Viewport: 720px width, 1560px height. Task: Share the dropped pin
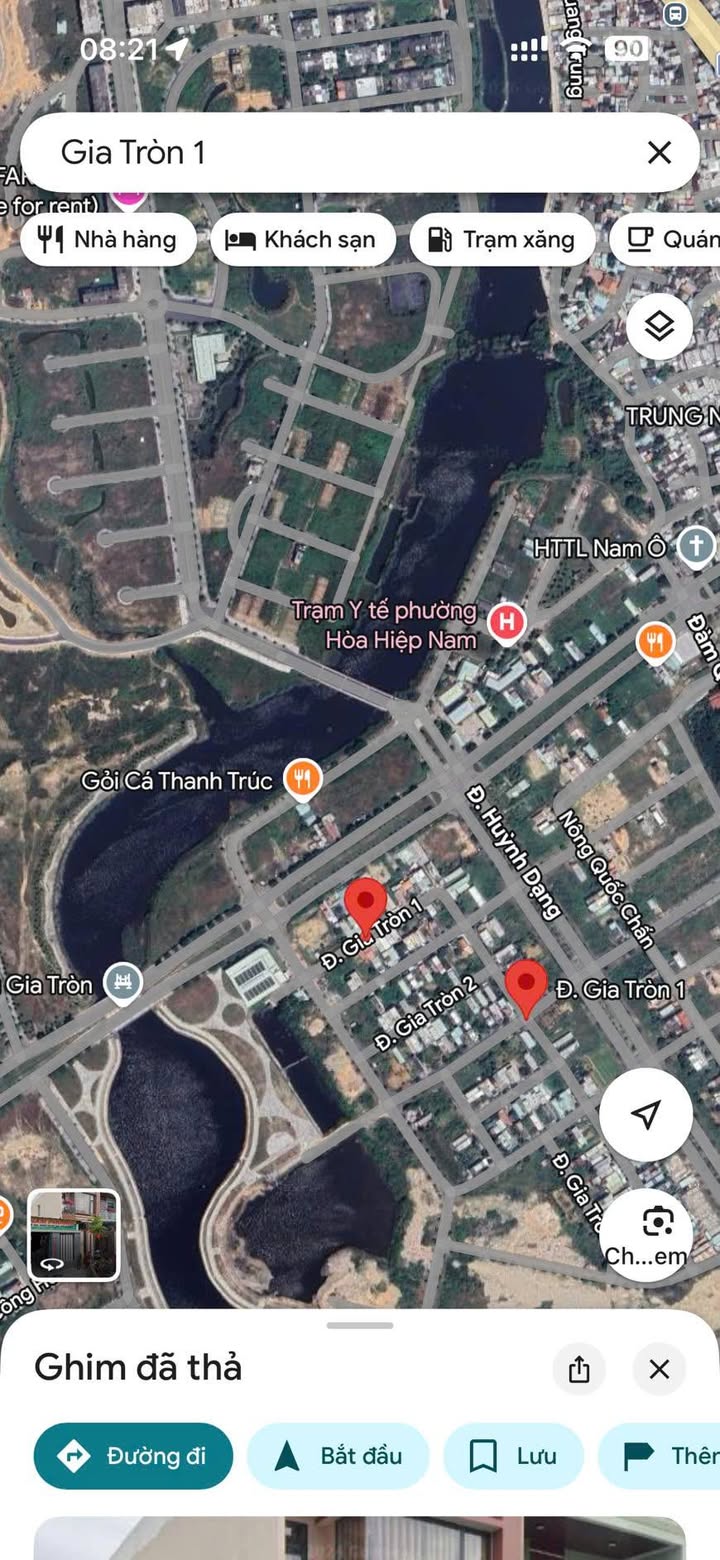pyautogui.click(x=579, y=1369)
